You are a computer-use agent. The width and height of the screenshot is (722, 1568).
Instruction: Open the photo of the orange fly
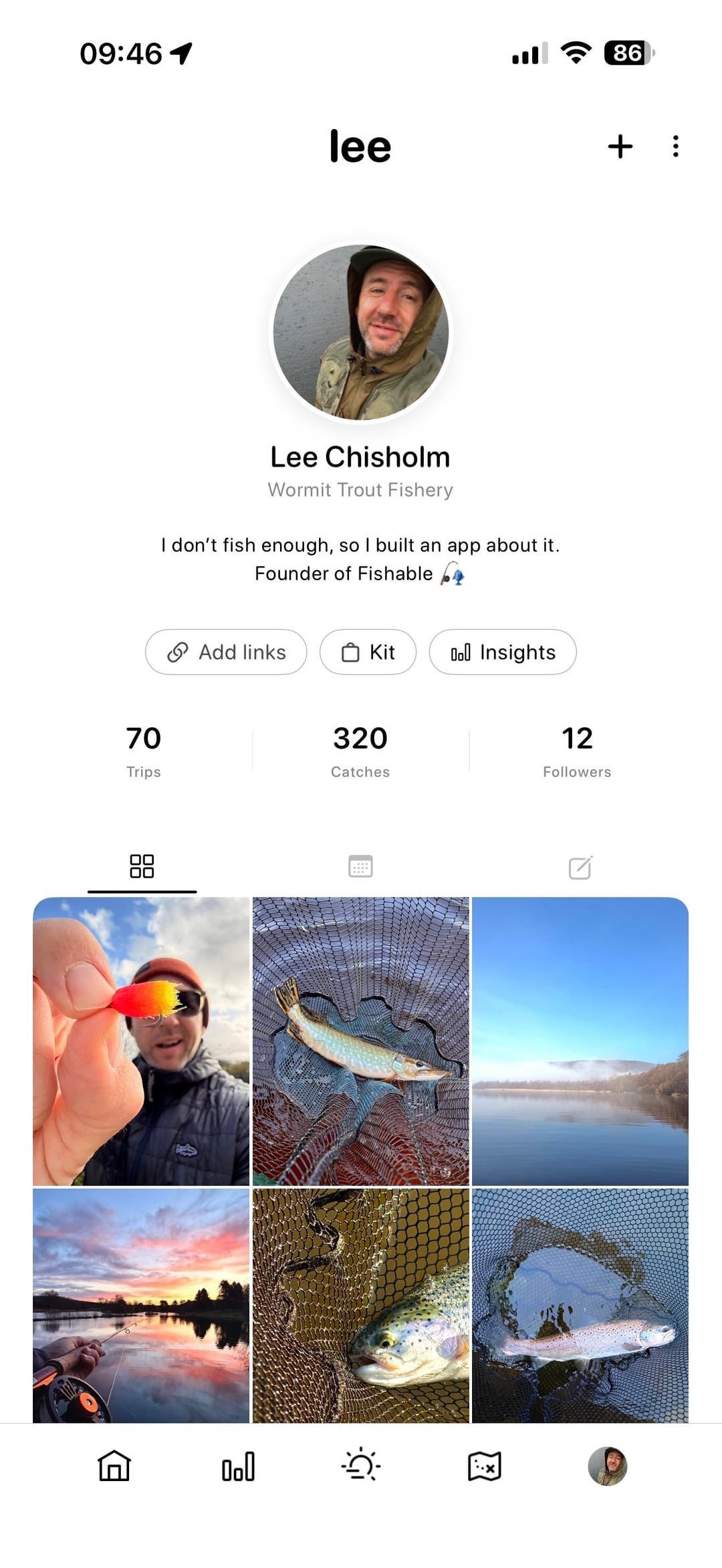[141, 1041]
